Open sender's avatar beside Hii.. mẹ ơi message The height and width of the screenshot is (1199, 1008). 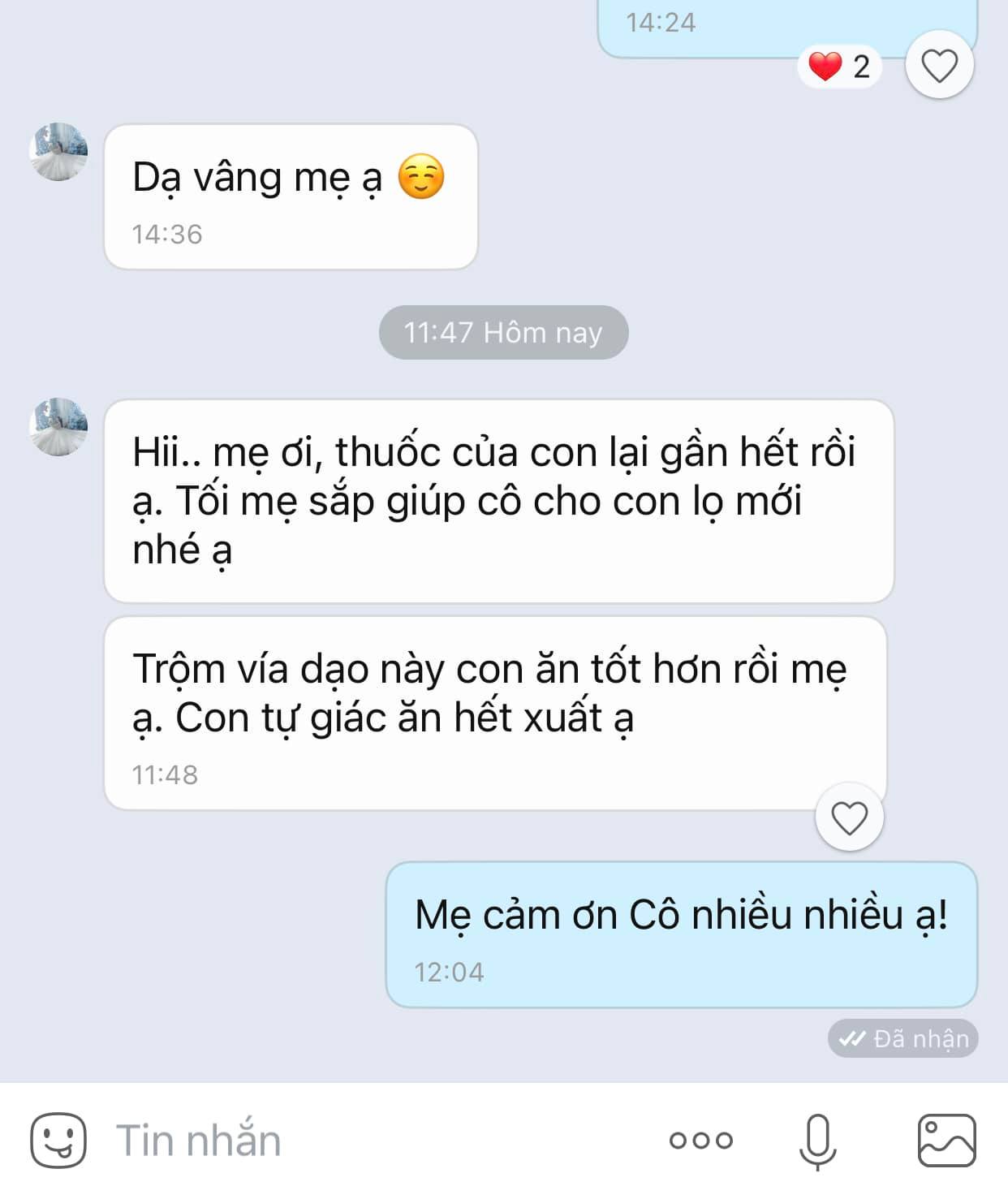pos(58,427)
